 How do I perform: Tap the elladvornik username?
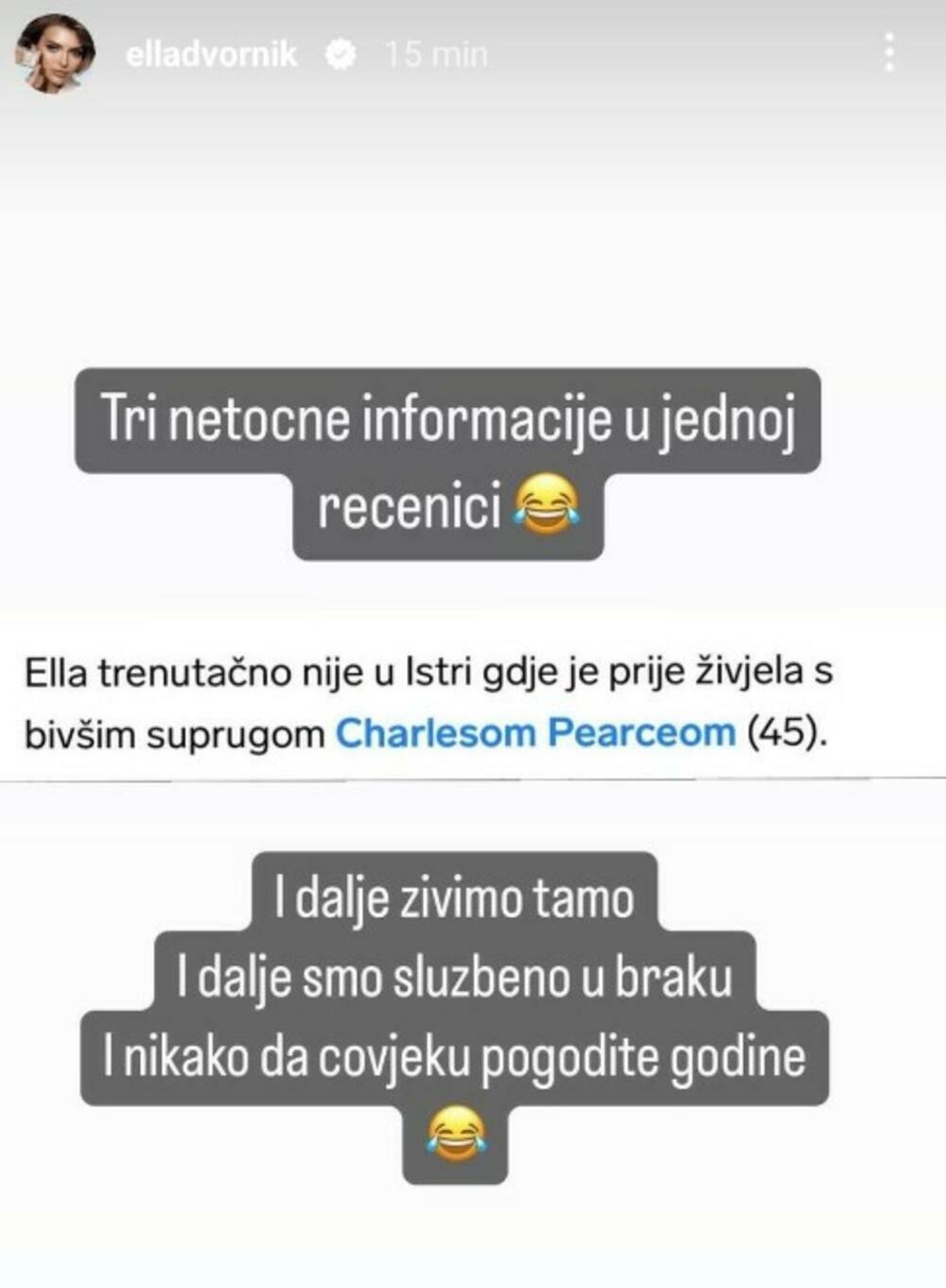(211, 55)
